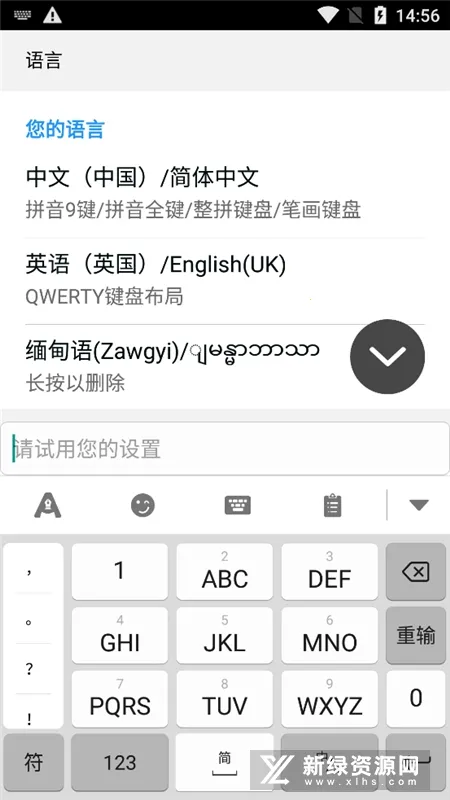Tap the 重输 re-enter key
The height and width of the screenshot is (800, 450).
click(x=416, y=635)
